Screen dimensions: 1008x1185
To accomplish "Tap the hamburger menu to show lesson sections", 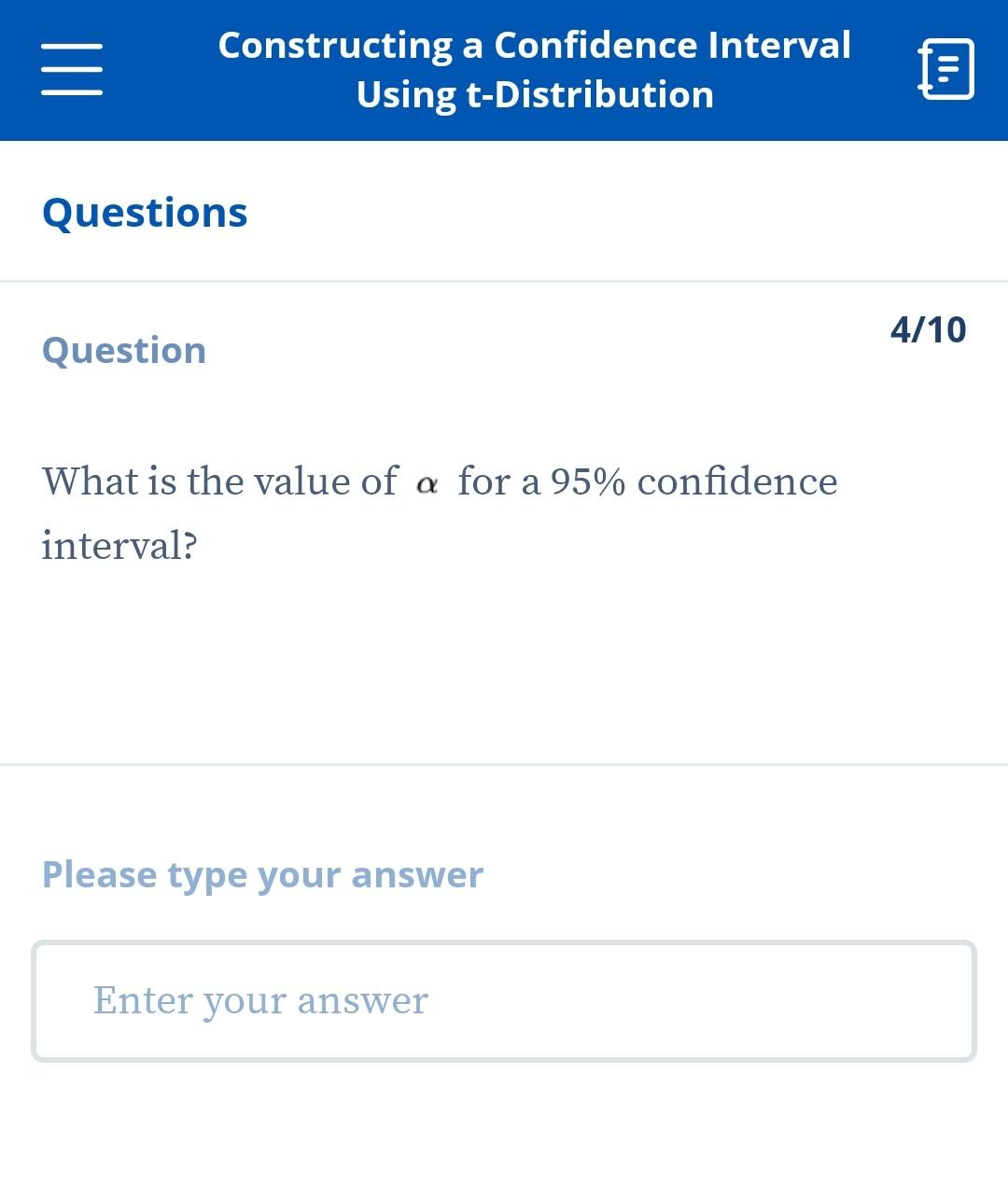I will tap(71, 68).
